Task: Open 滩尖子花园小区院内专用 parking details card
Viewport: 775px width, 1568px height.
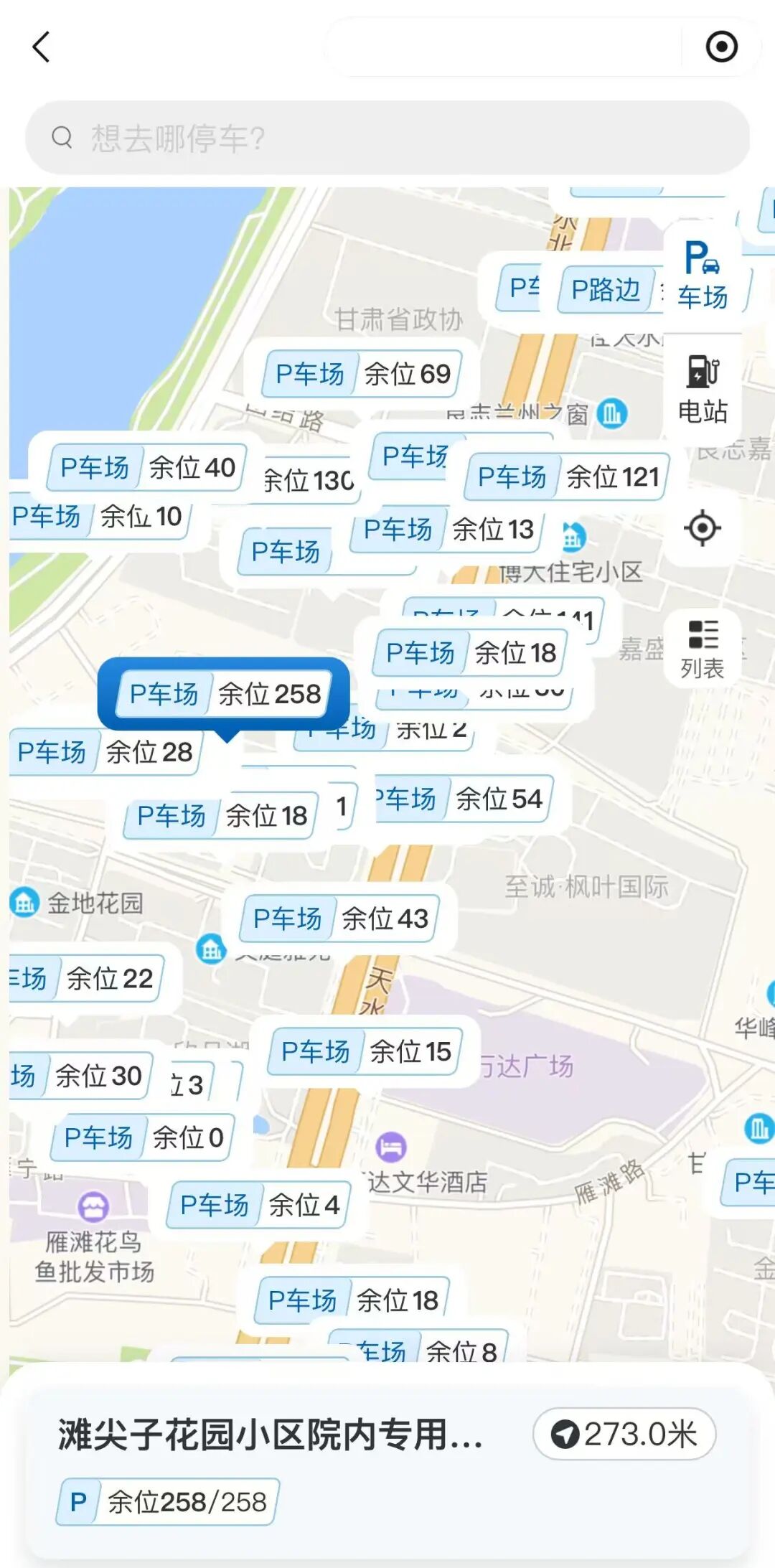Action: click(270, 1435)
